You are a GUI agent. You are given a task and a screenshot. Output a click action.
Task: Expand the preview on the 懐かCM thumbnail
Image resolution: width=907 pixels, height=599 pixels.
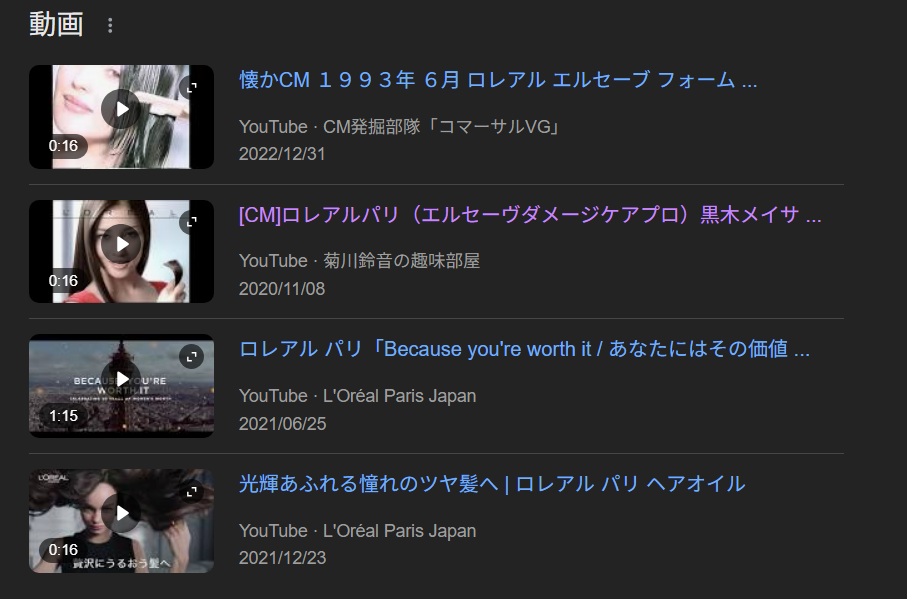pyautogui.click(x=191, y=87)
